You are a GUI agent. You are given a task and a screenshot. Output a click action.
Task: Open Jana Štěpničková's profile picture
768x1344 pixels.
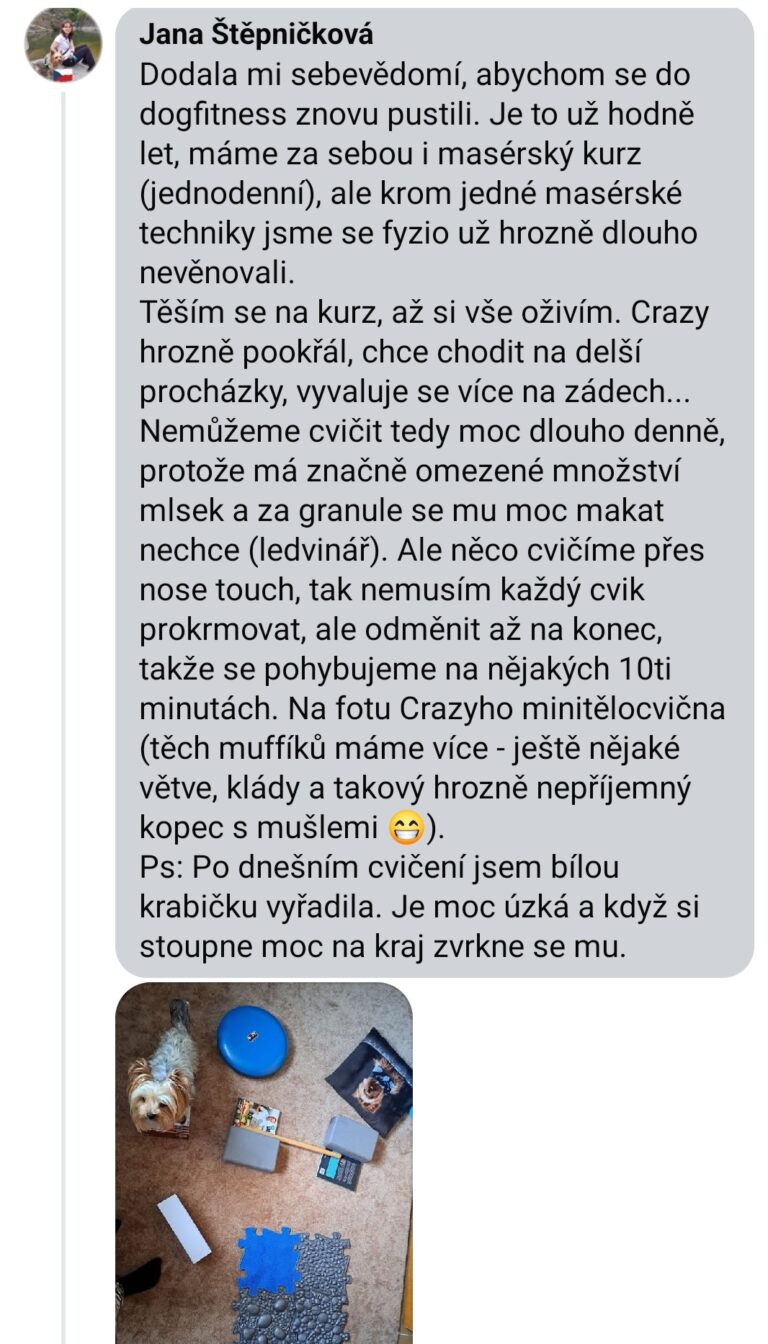coord(63,46)
